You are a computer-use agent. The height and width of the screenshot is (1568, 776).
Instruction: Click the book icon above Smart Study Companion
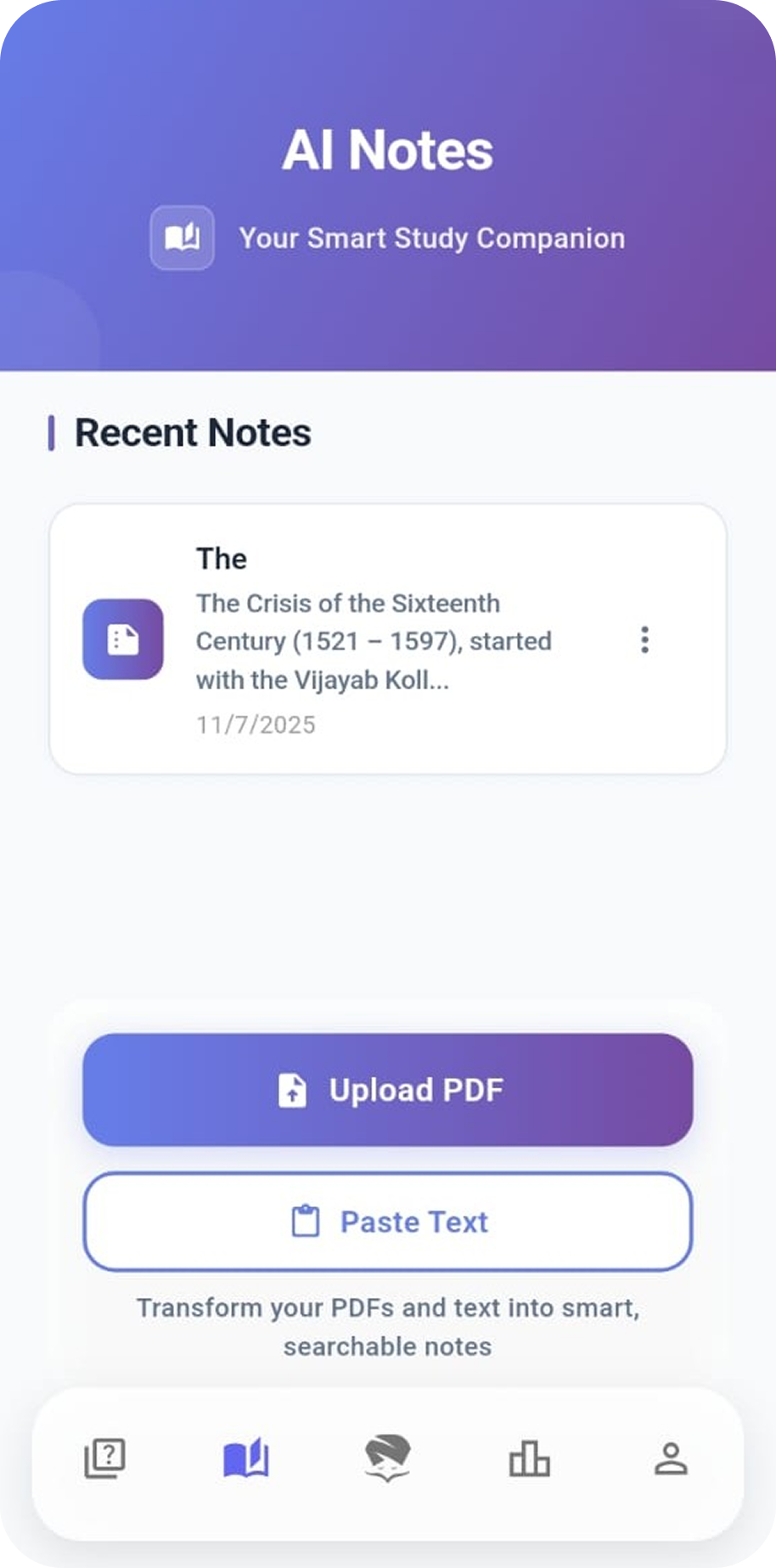coord(182,238)
